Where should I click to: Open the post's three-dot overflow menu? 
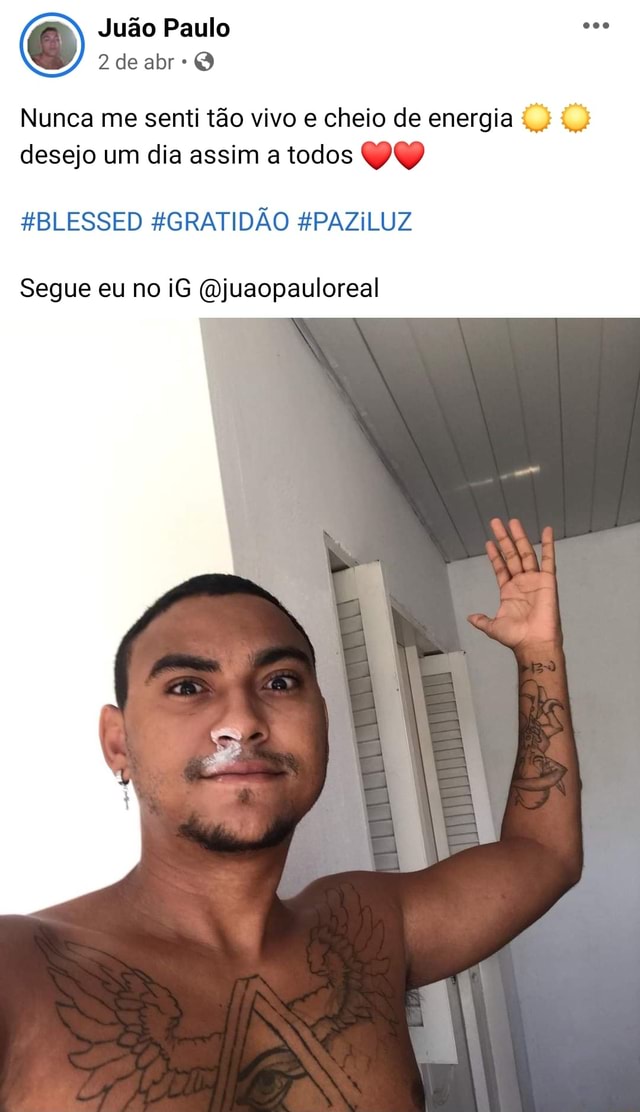pos(596,26)
